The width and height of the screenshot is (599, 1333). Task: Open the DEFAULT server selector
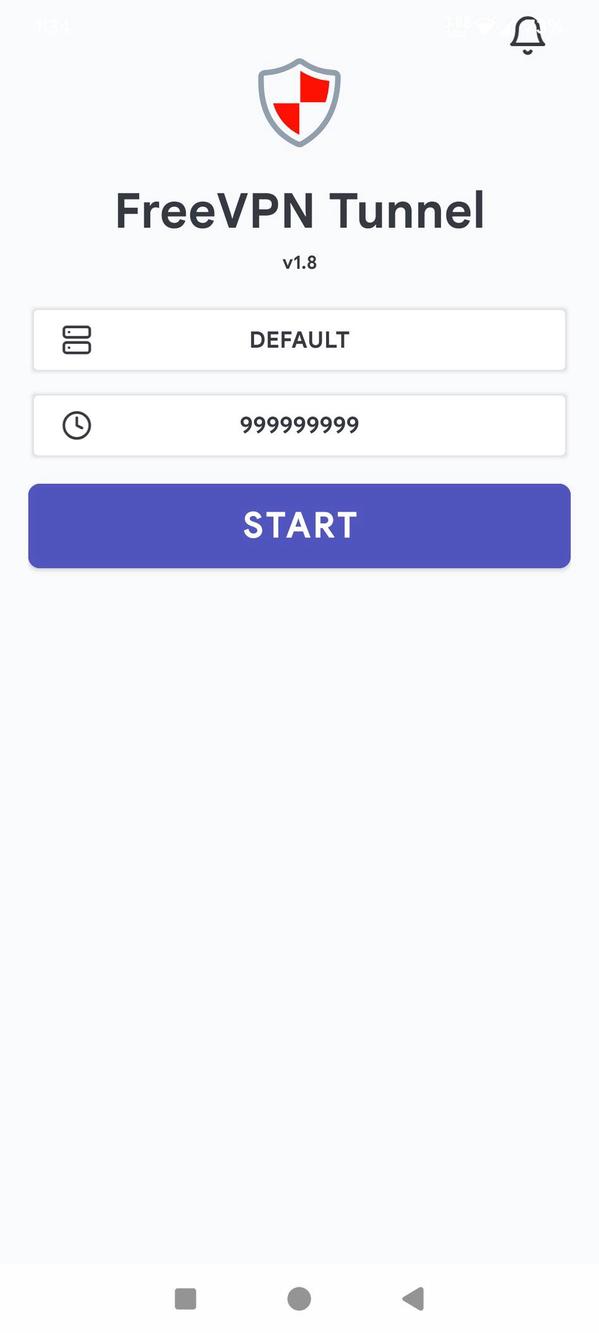tap(299, 340)
